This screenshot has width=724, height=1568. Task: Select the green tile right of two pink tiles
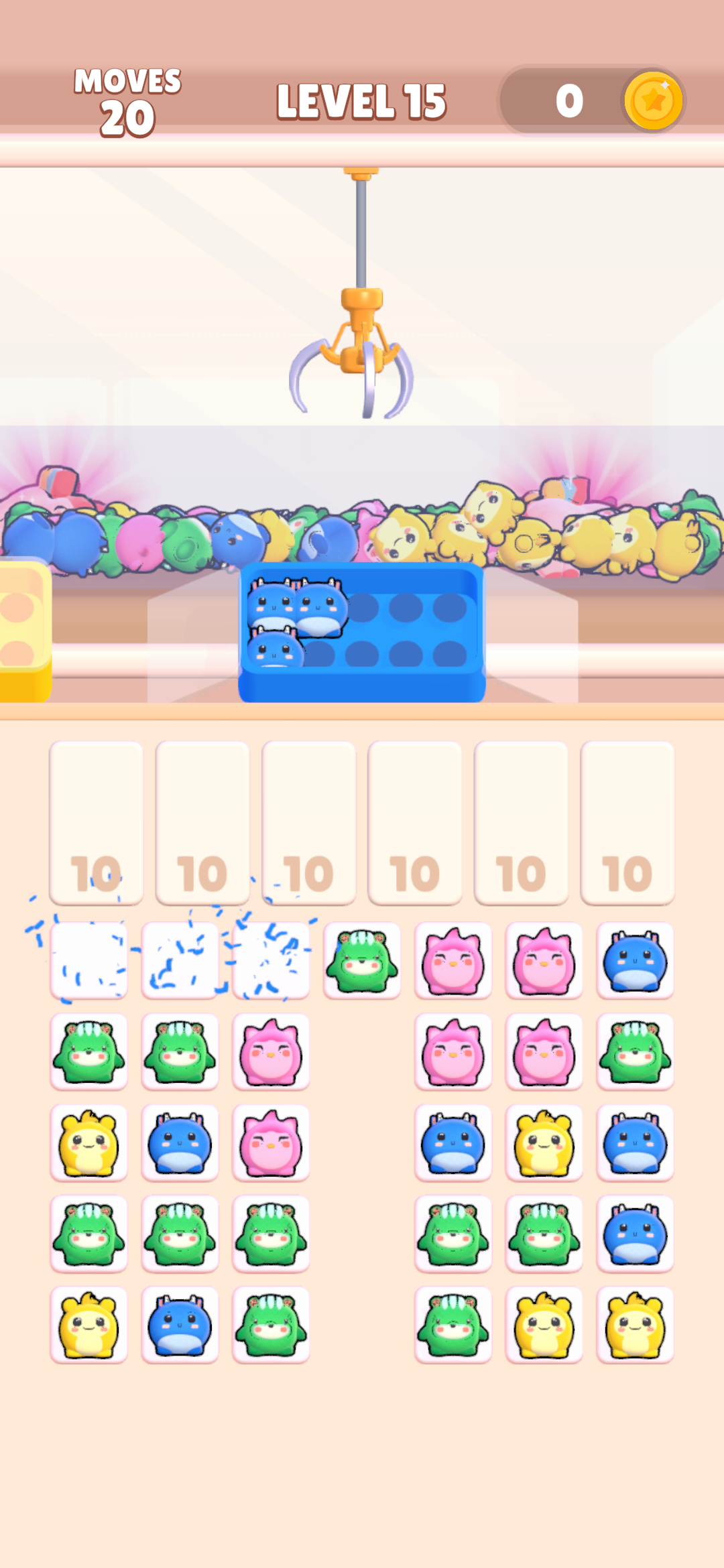635,1052
